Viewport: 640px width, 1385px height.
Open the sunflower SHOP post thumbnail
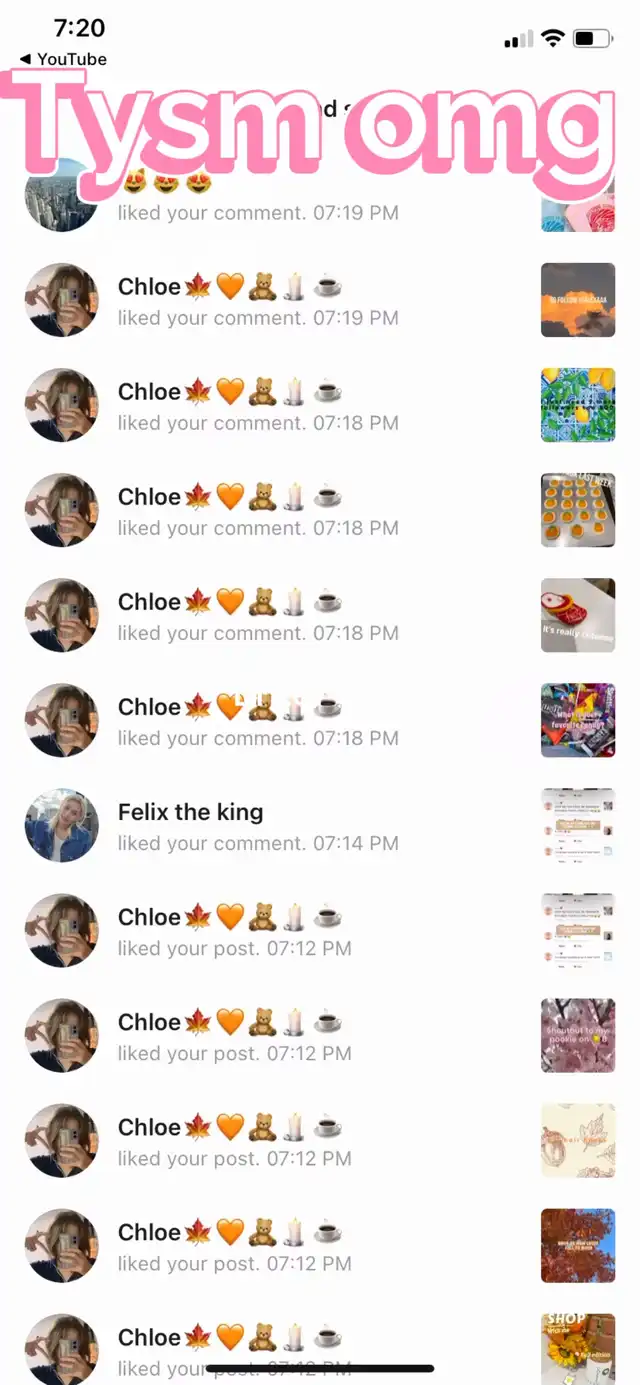(578, 1348)
